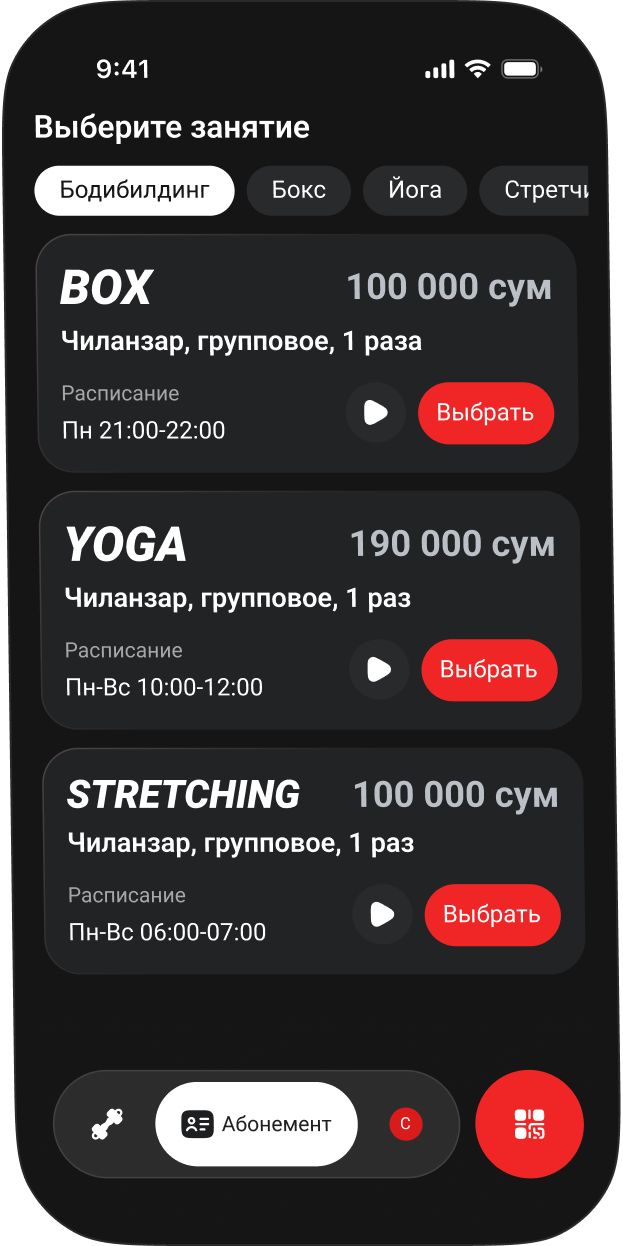Tap Выбрать for the BOX class
This screenshot has height=1246, width=623.
pyautogui.click(x=485, y=412)
